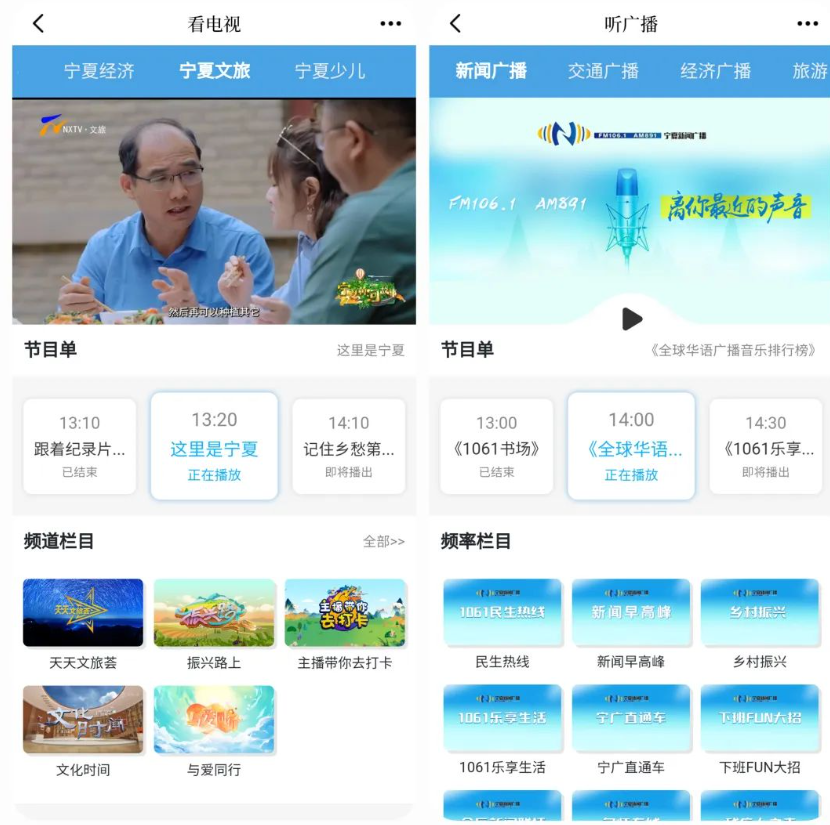The height and width of the screenshot is (825, 830).
Task: Switch to 宁夏少儿 channel tab
Action: tap(330, 71)
